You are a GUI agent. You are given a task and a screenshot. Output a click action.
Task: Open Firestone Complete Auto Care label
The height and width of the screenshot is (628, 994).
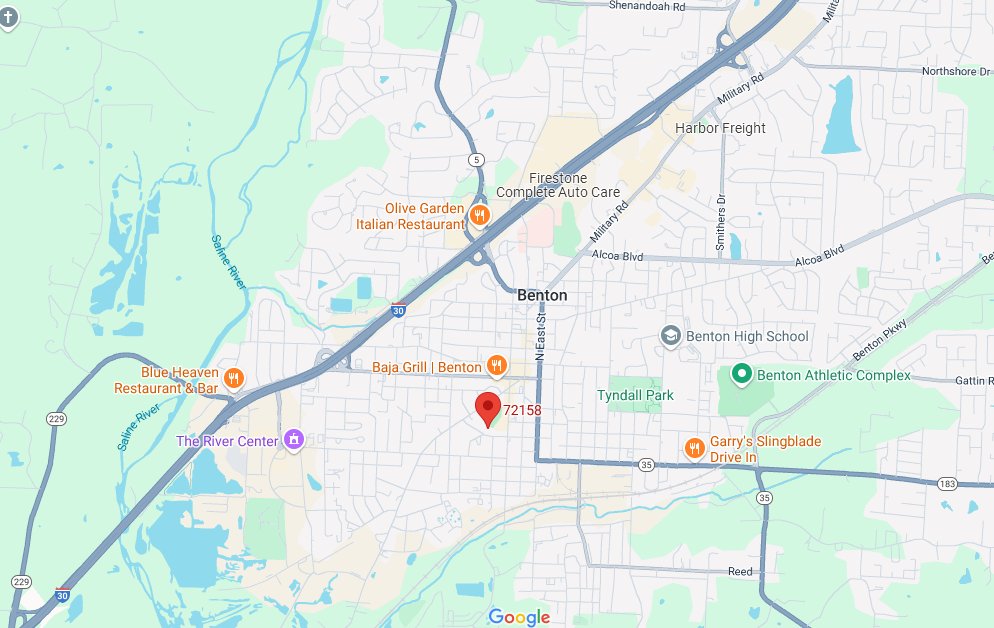tap(558, 184)
